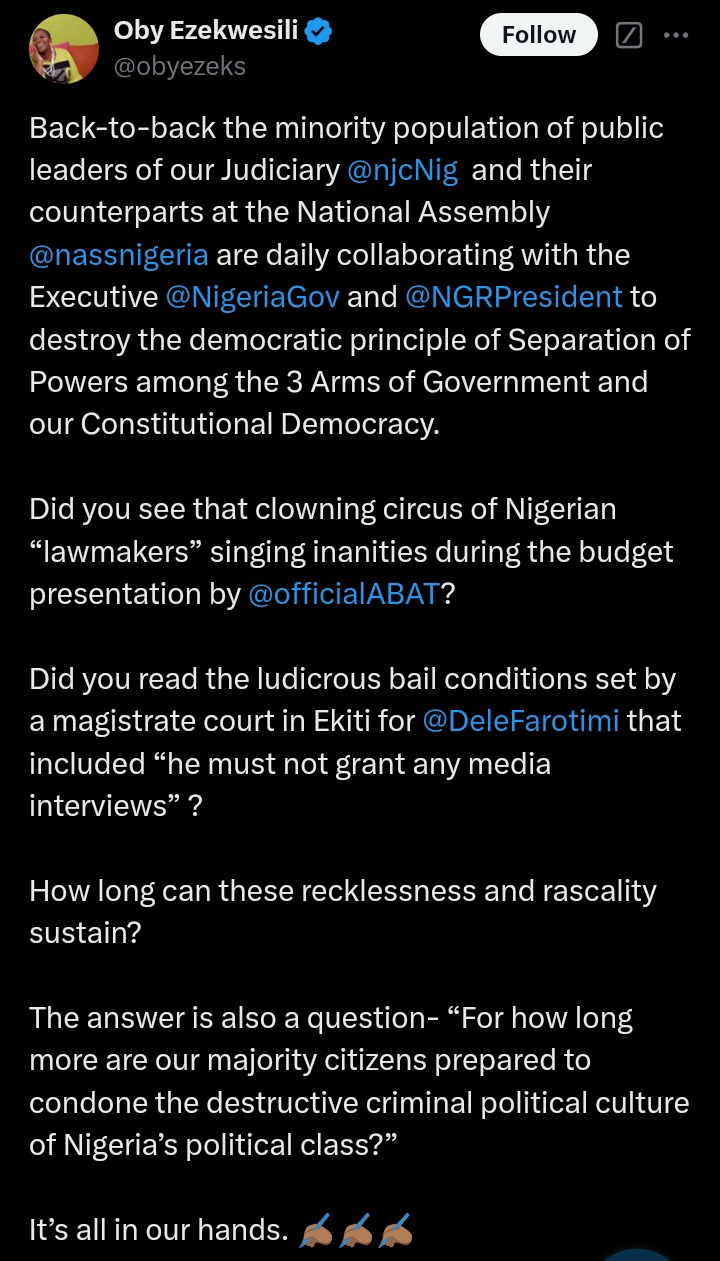Open Oby Ezekwesili's profile picture
Screen dimensions: 720x1261
pos(64,48)
